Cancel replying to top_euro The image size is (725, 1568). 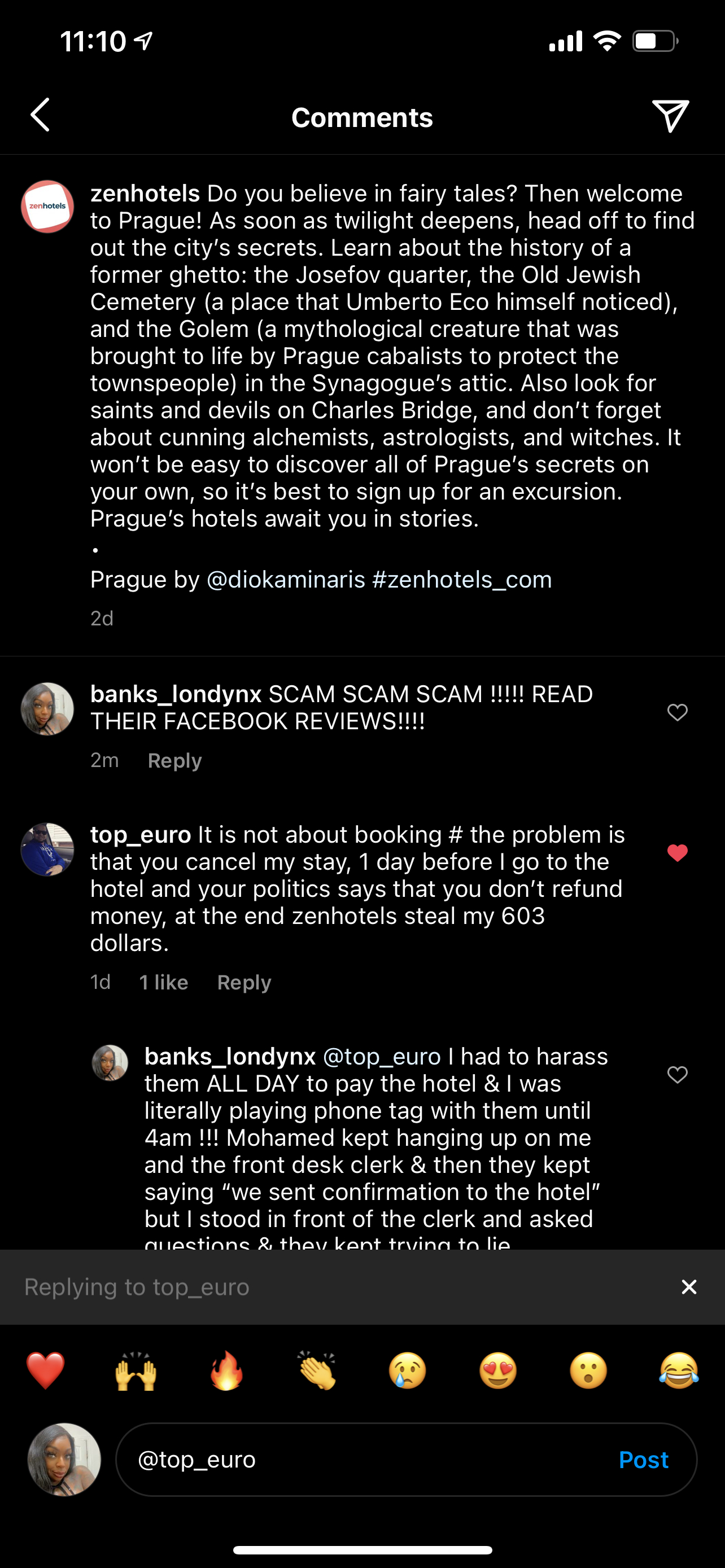(x=688, y=1287)
